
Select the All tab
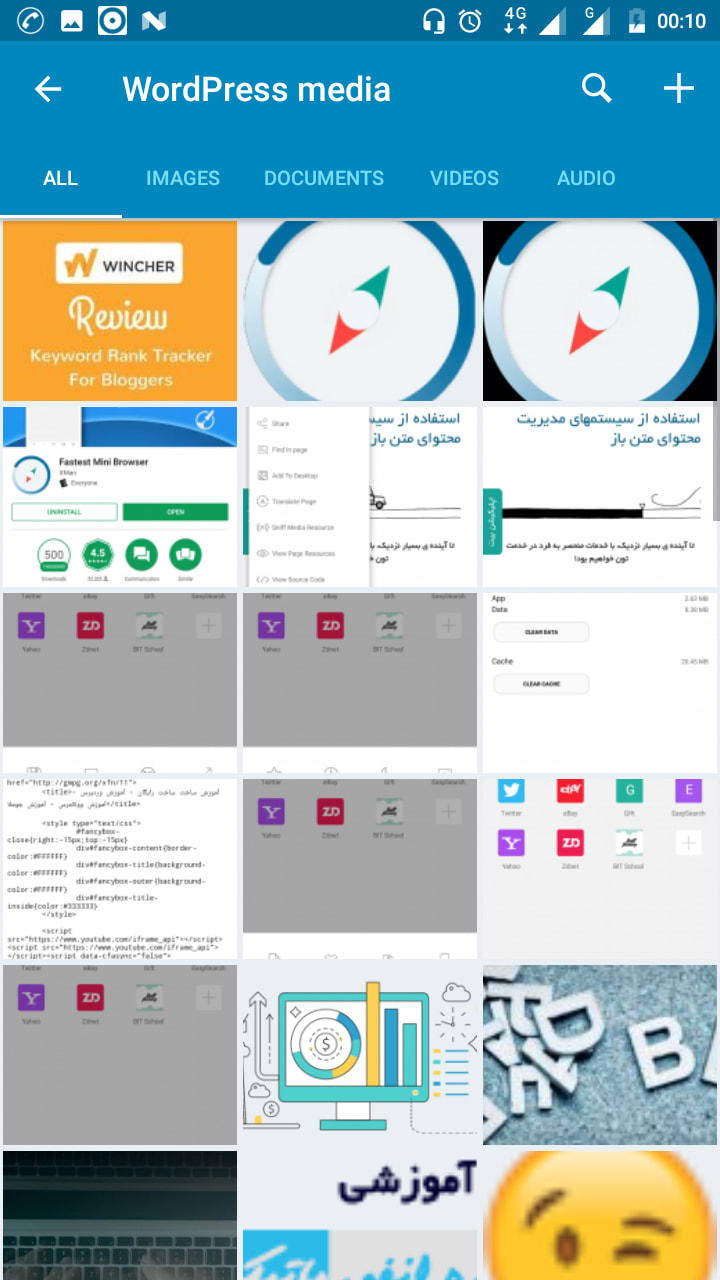click(60, 178)
